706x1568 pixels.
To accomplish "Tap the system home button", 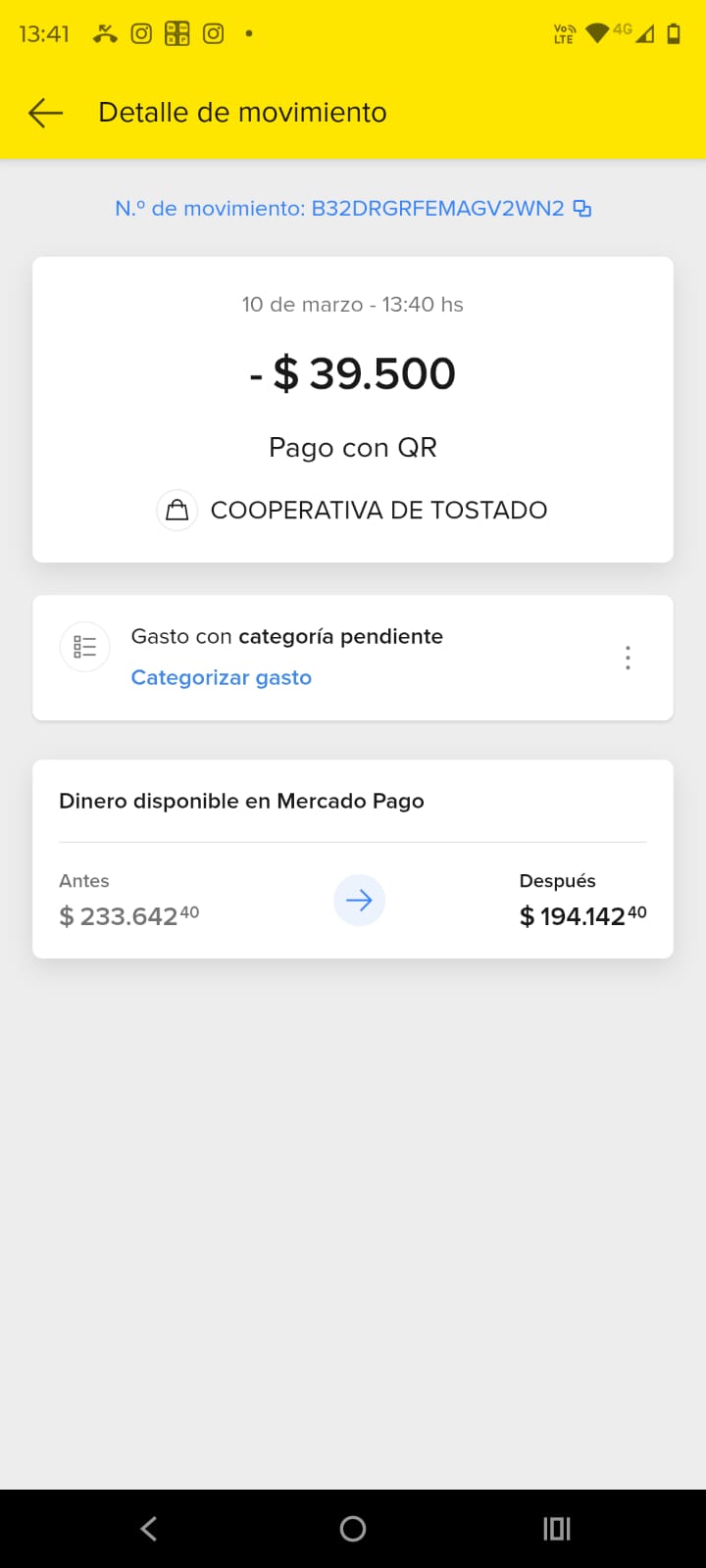I will point(353,1528).
